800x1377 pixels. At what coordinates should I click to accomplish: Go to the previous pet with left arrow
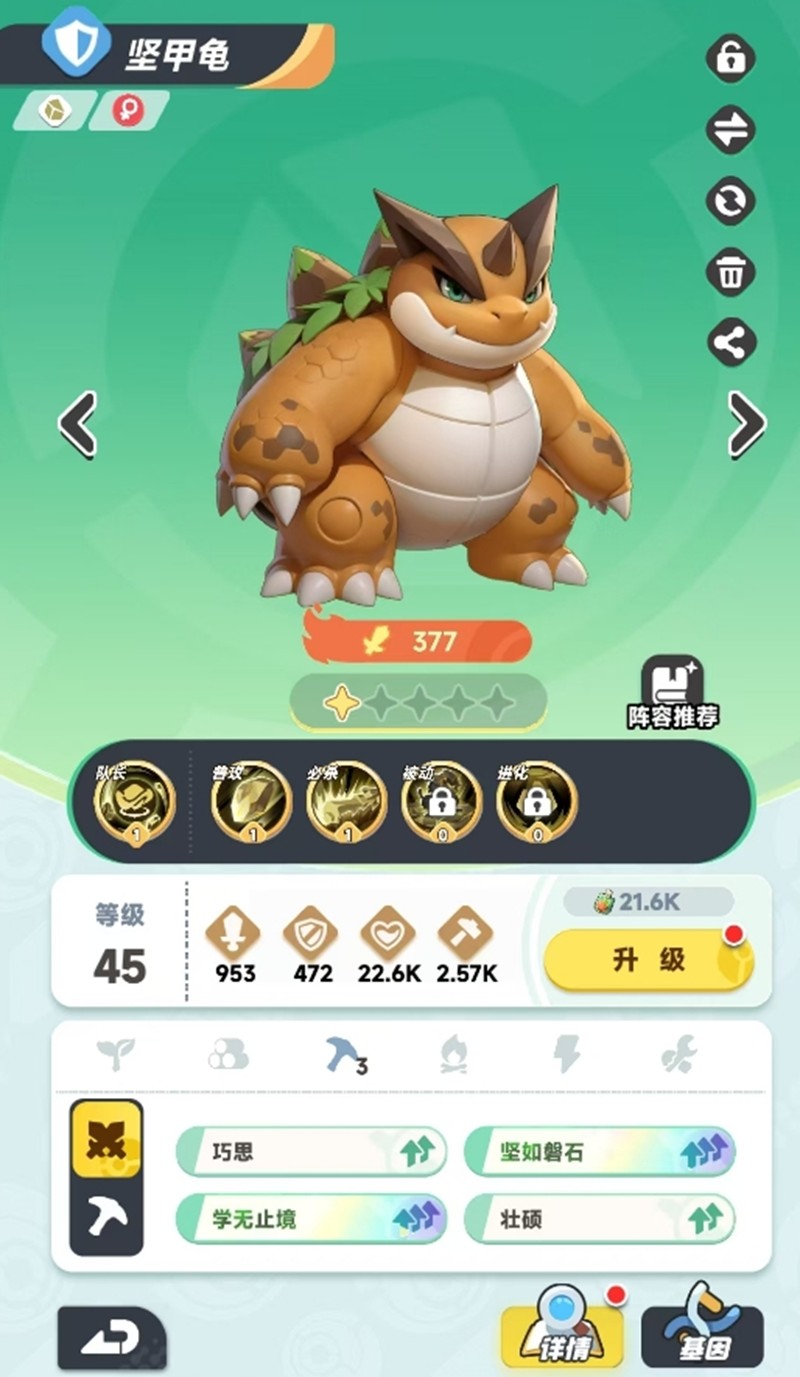coord(77,424)
